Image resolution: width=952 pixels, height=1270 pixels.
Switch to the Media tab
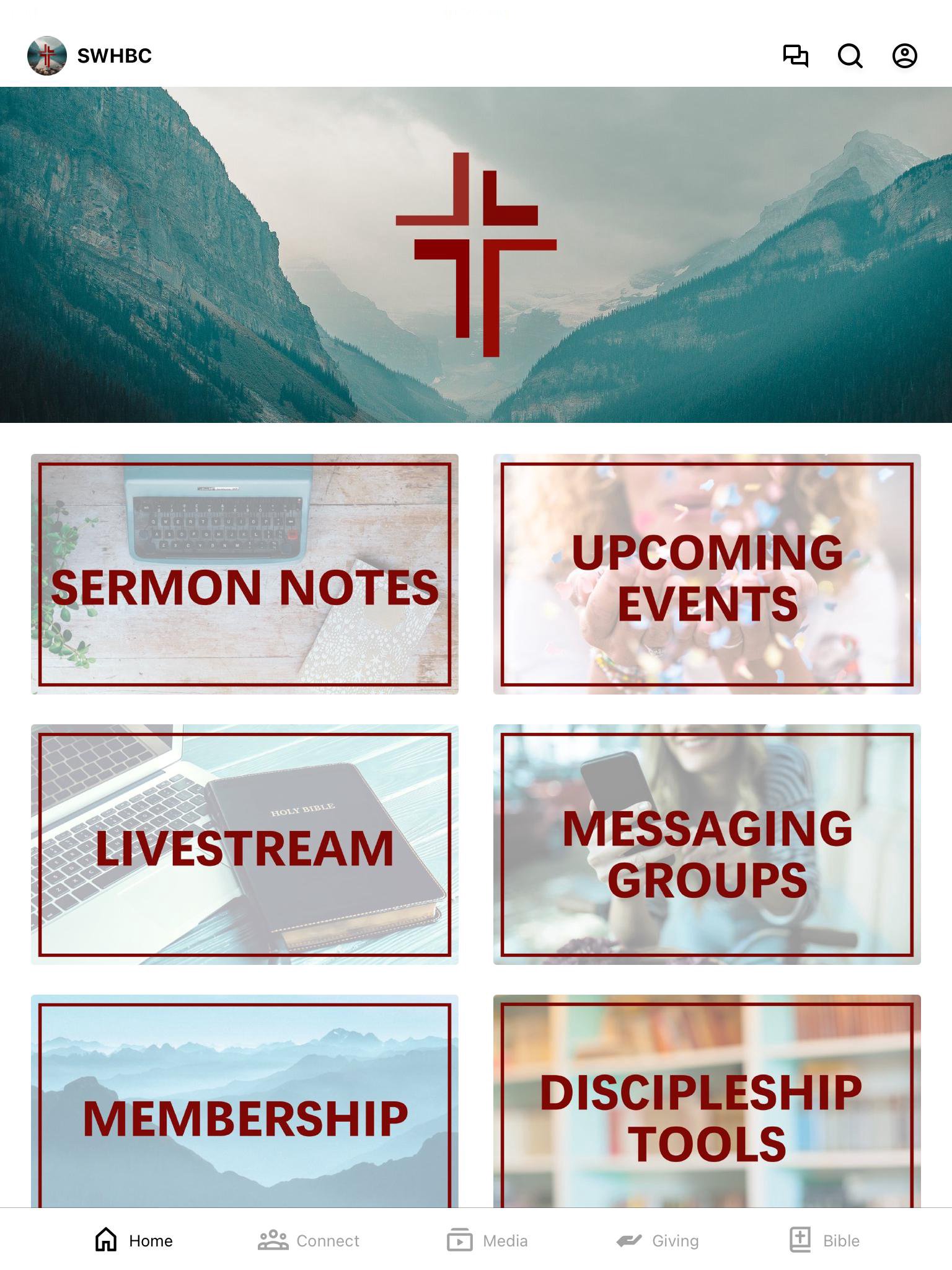487,1240
